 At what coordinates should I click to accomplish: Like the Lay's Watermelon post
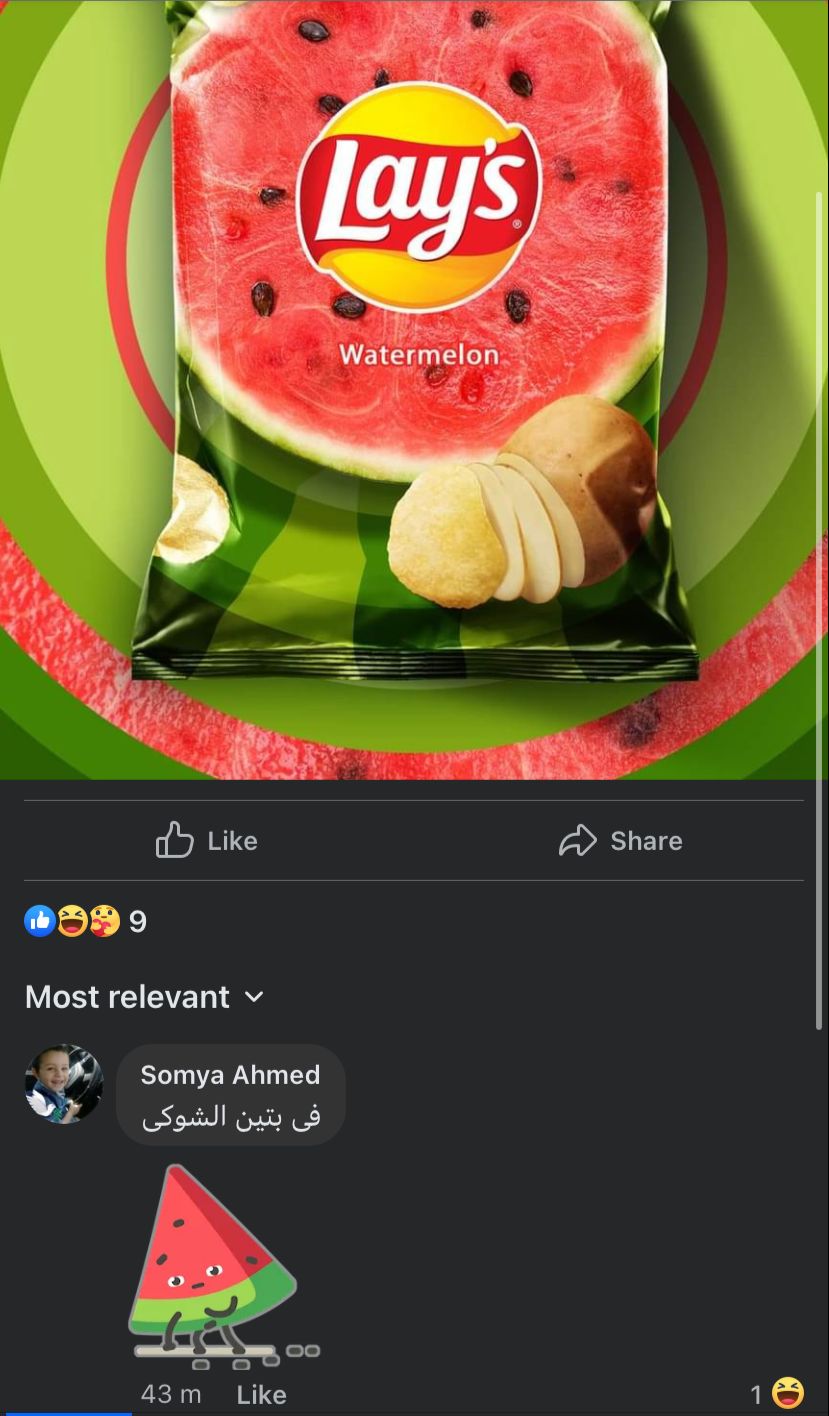[x=207, y=841]
